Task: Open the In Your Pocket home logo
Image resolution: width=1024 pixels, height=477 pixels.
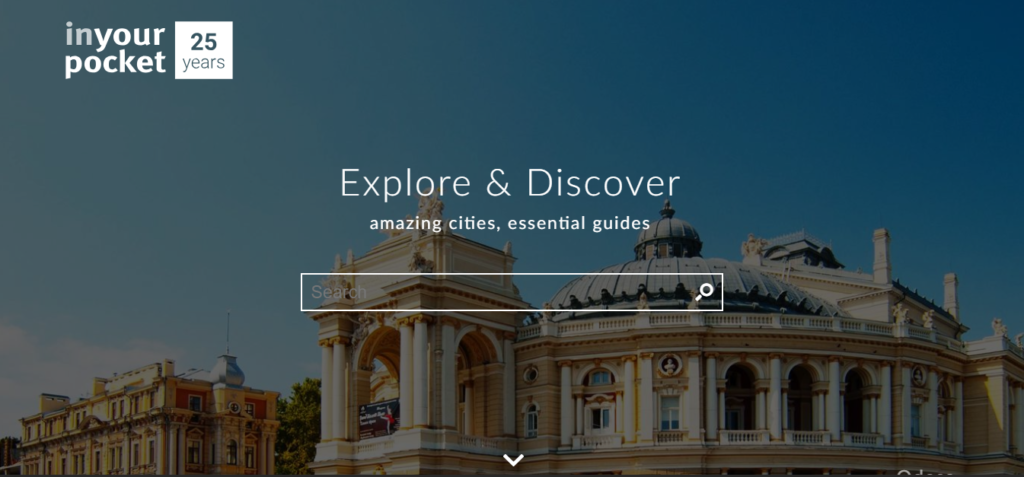Action: 148,50
